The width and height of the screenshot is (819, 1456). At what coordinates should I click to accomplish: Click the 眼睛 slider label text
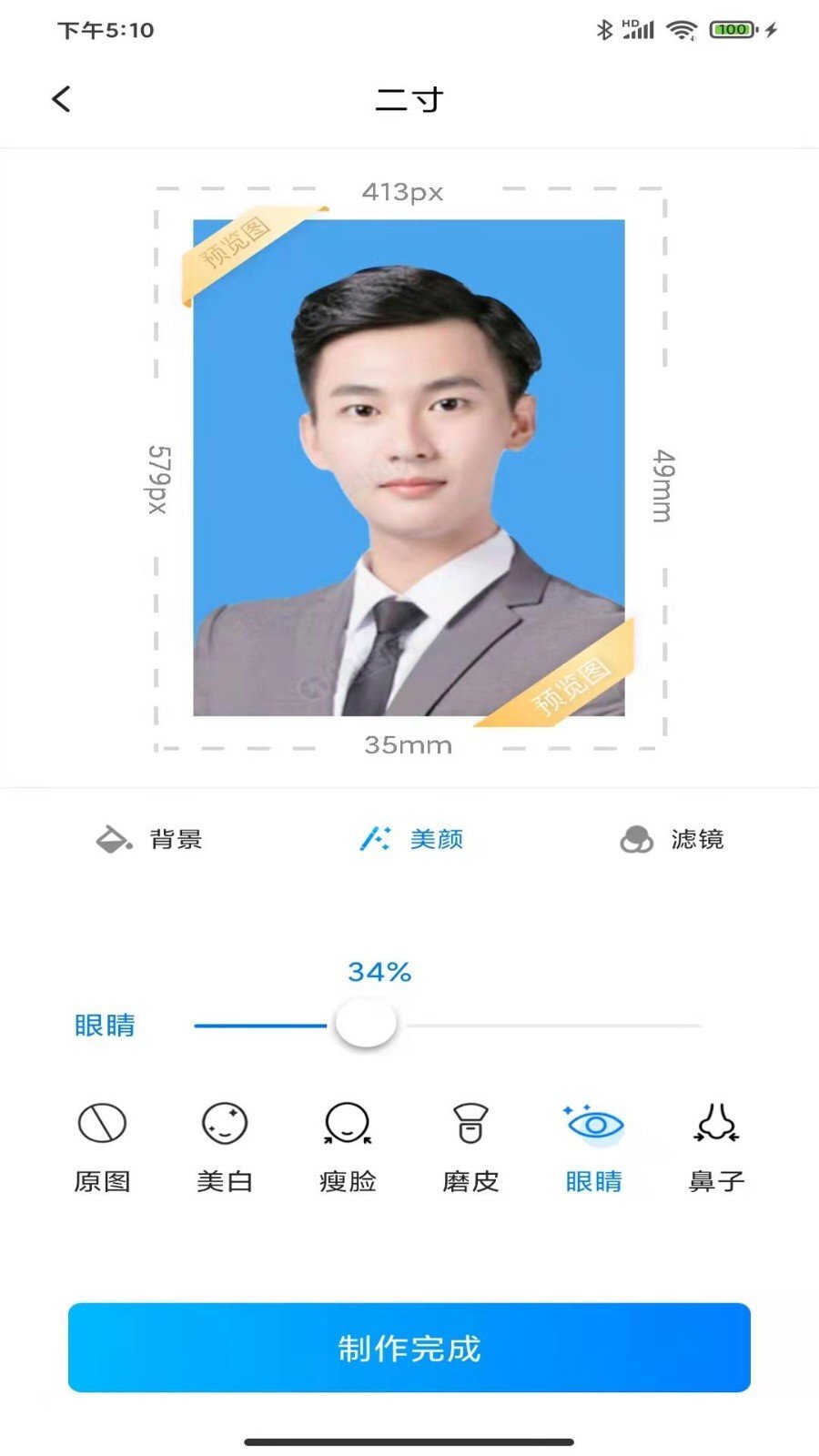[104, 1026]
